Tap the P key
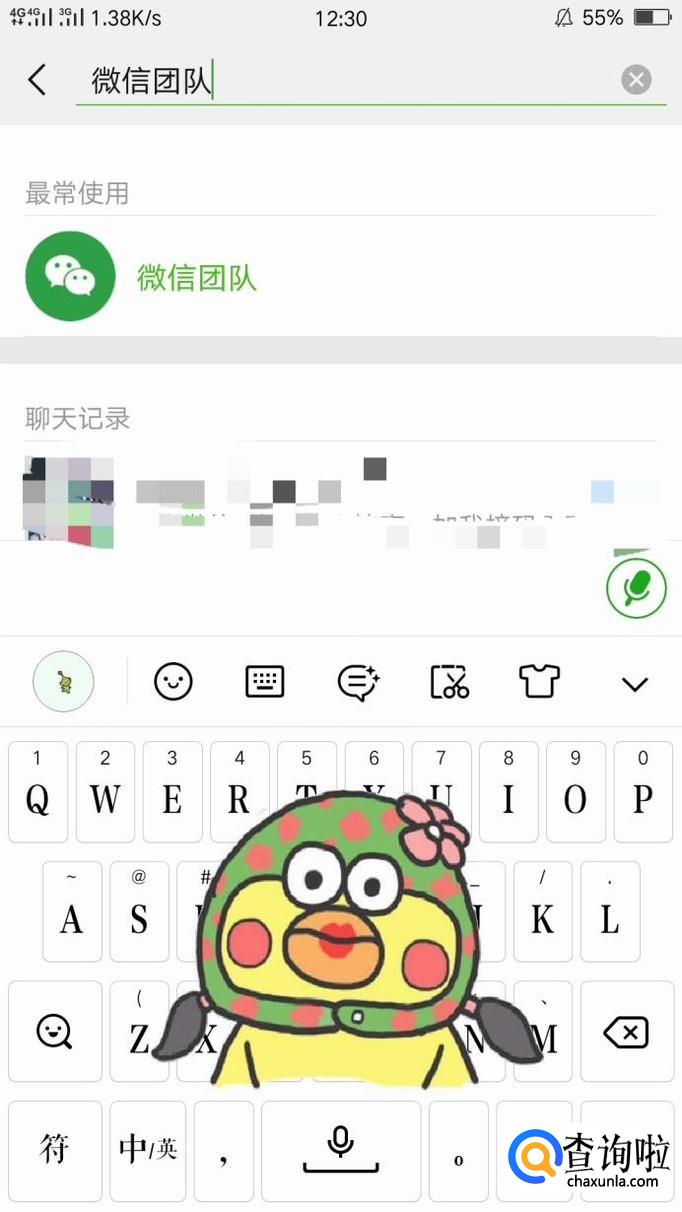 (643, 791)
